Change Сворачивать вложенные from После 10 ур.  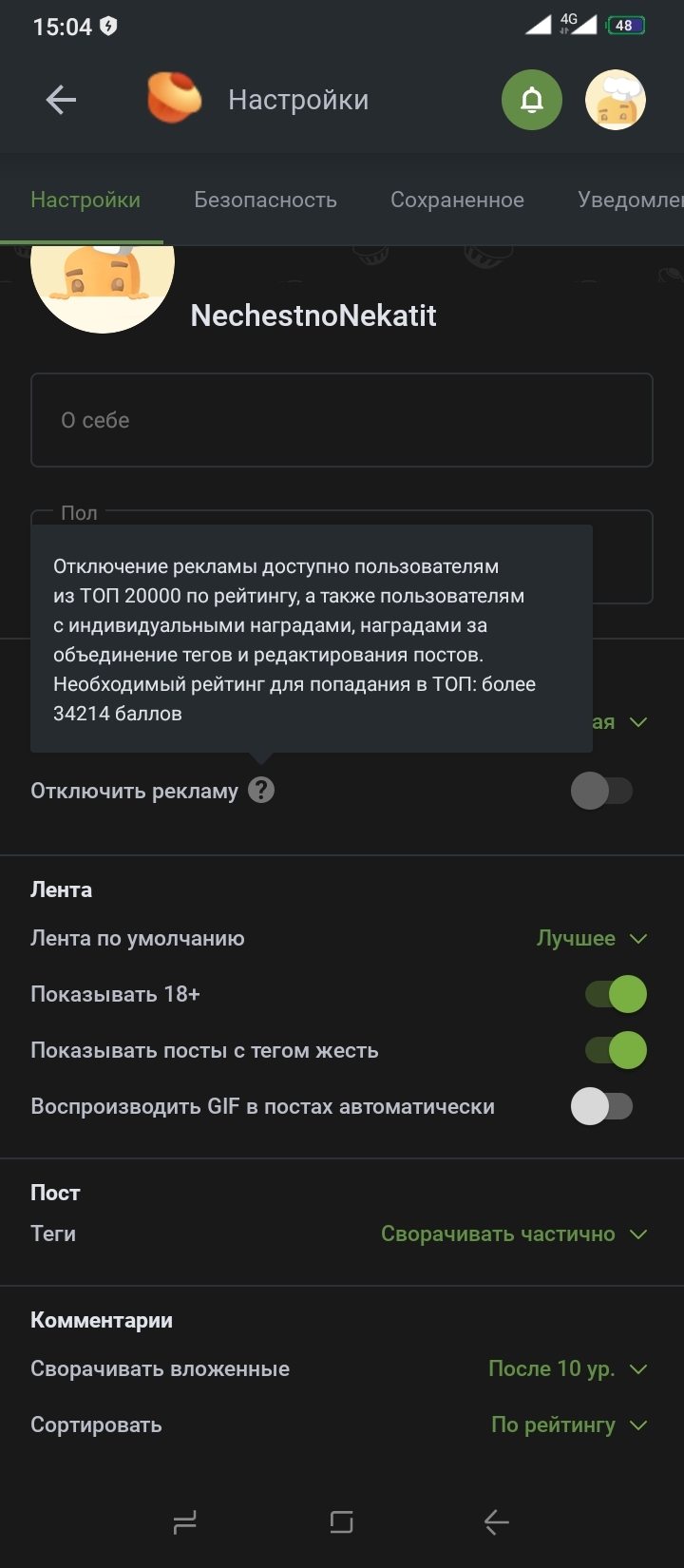click(x=568, y=1368)
